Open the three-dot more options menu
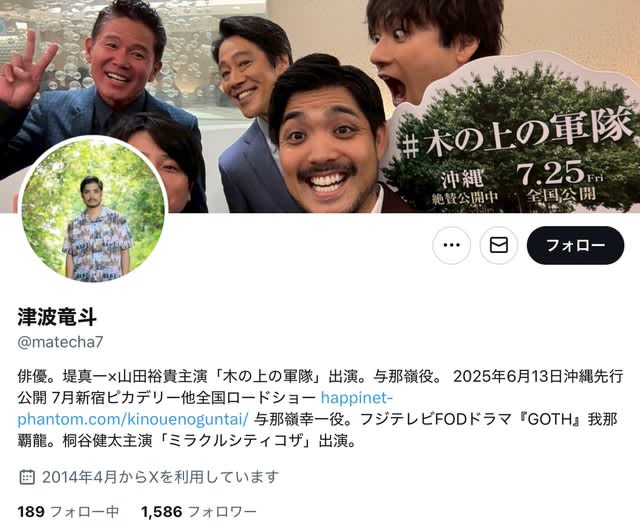Viewport: 640px width, 529px height. click(452, 245)
